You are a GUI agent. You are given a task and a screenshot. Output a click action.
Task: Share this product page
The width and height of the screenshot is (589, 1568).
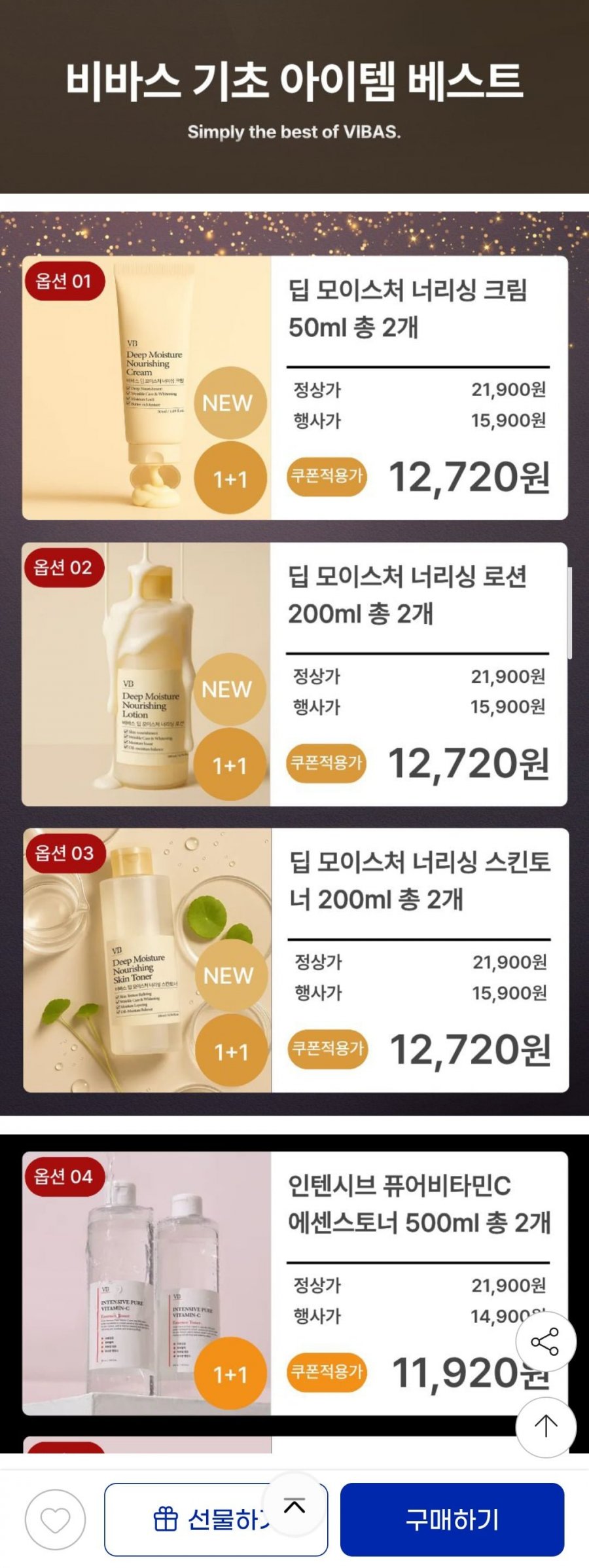pyautogui.click(x=545, y=1341)
